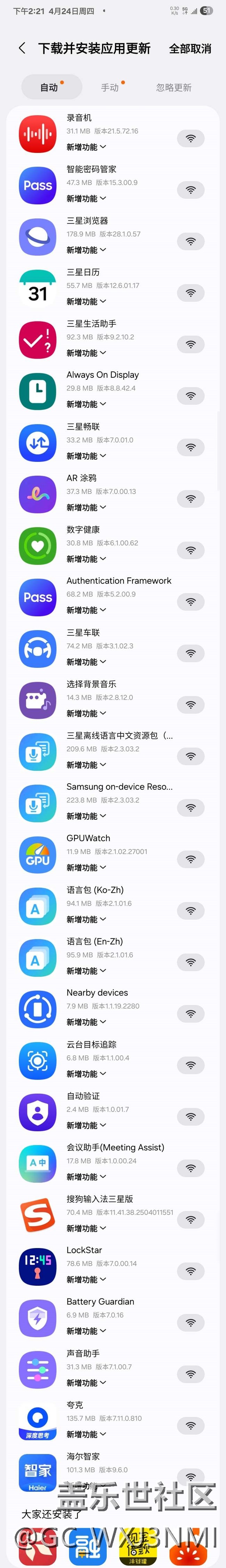
Task: Select the 自动 tab
Action: (49, 88)
